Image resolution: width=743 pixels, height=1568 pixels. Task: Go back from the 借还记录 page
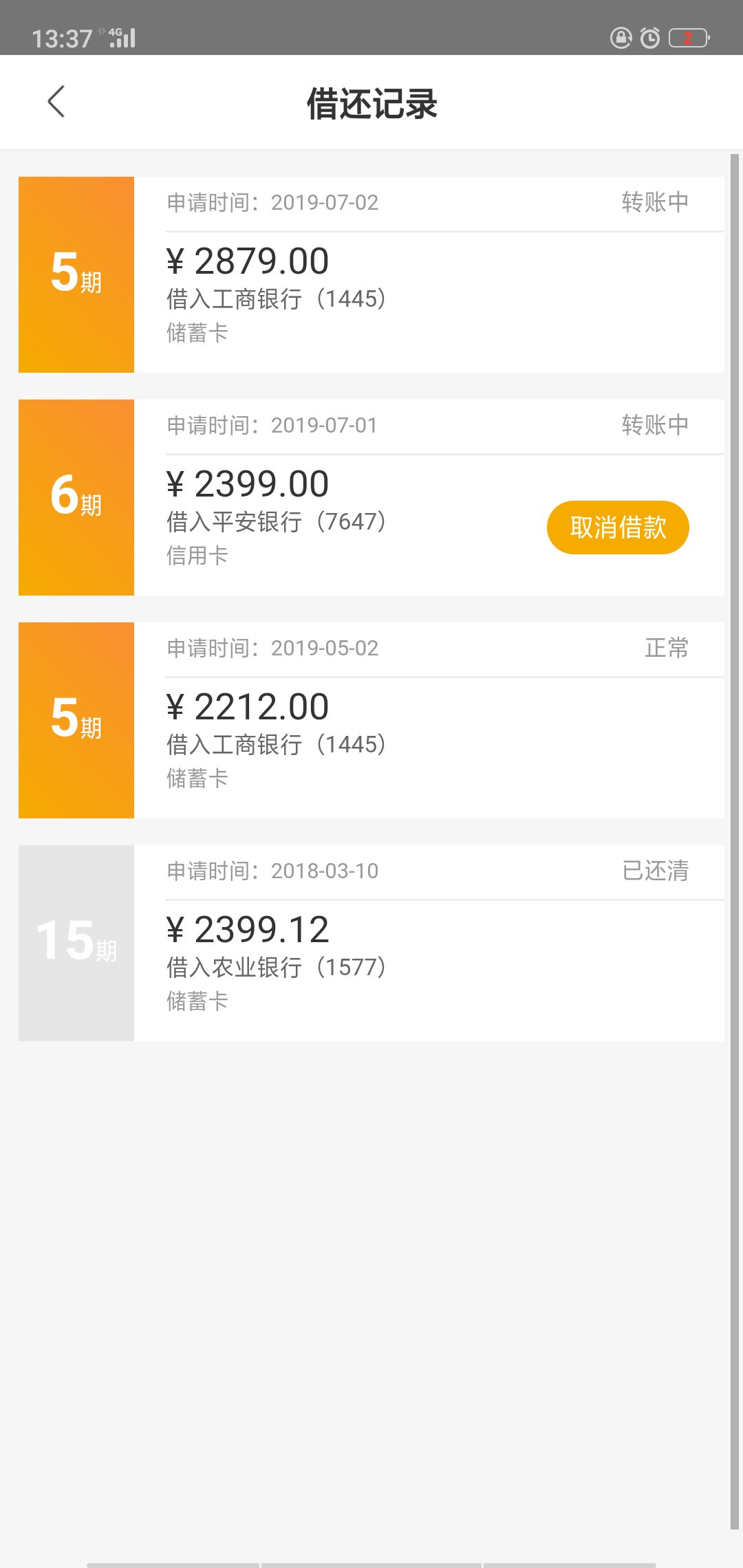56,102
